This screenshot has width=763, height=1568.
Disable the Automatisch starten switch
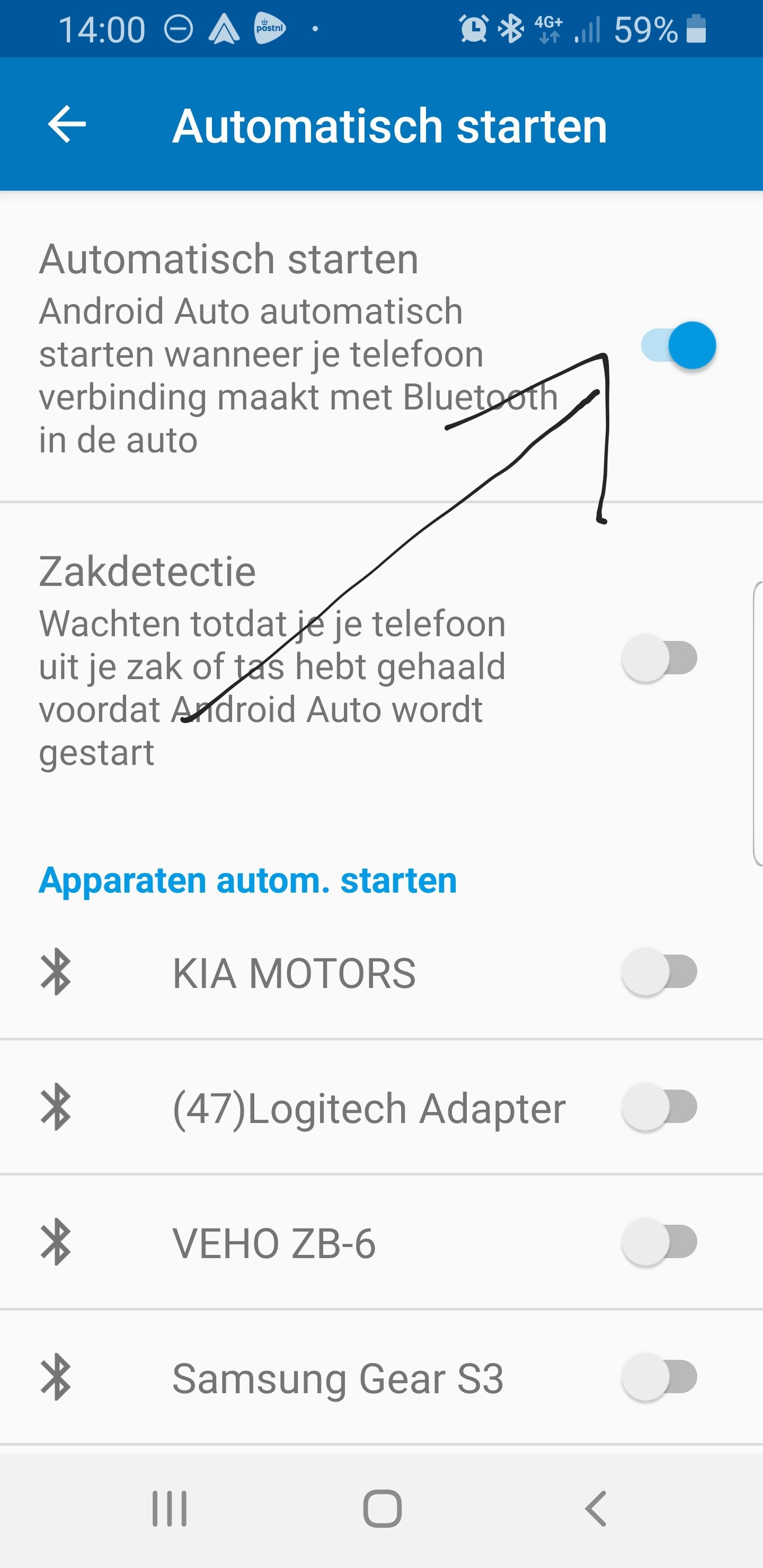(678, 346)
